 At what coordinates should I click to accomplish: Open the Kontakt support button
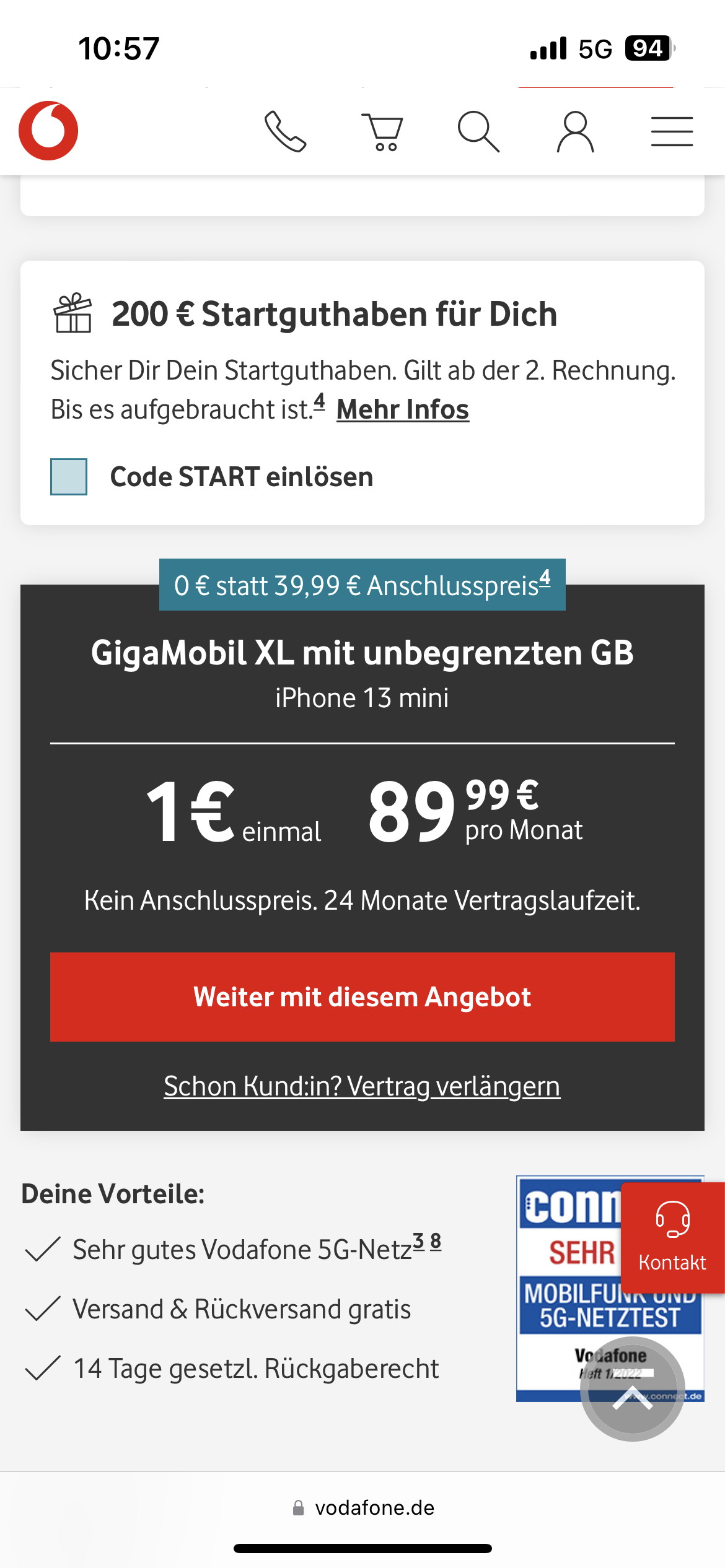[672, 1237]
